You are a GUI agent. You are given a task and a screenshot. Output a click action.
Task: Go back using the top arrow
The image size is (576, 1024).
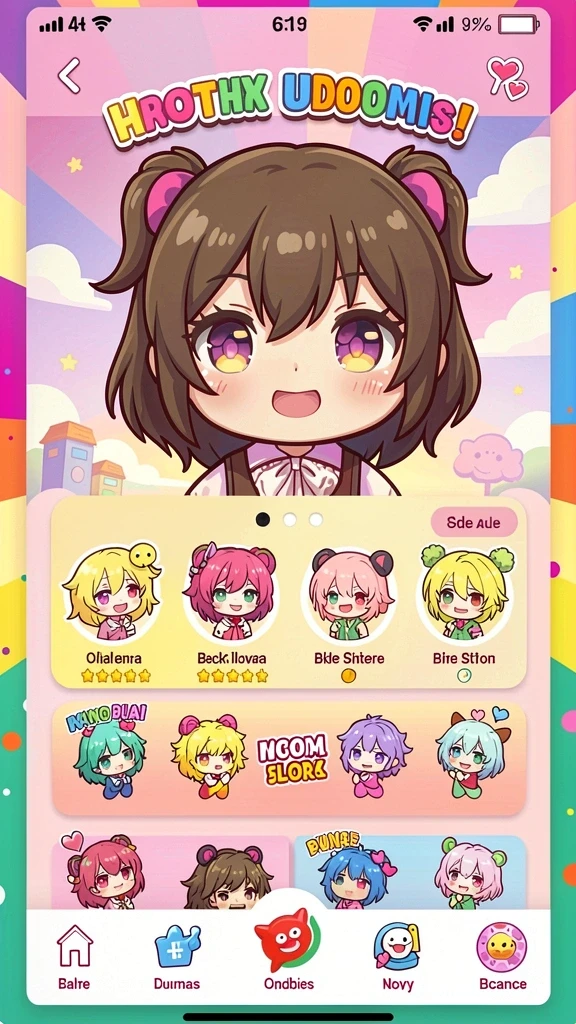(69, 75)
